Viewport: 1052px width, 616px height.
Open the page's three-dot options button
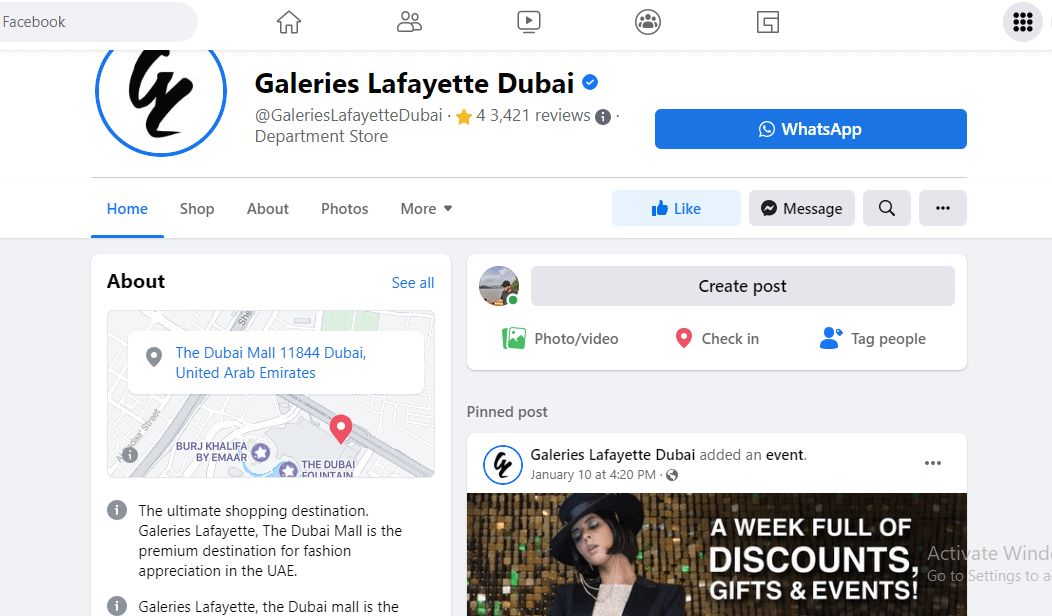(x=942, y=208)
